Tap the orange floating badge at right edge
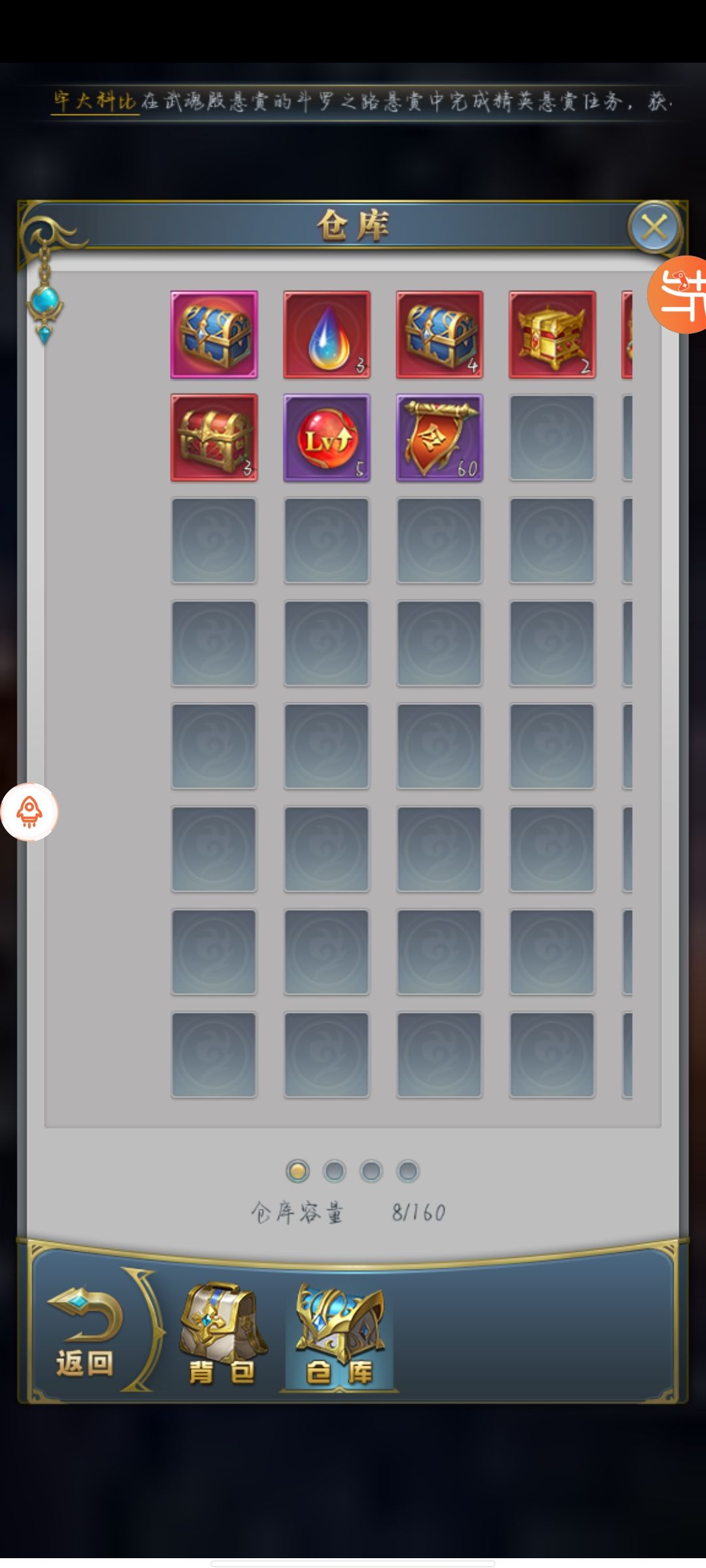The width and height of the screenshot is (706, 1568). click(680, 294)
